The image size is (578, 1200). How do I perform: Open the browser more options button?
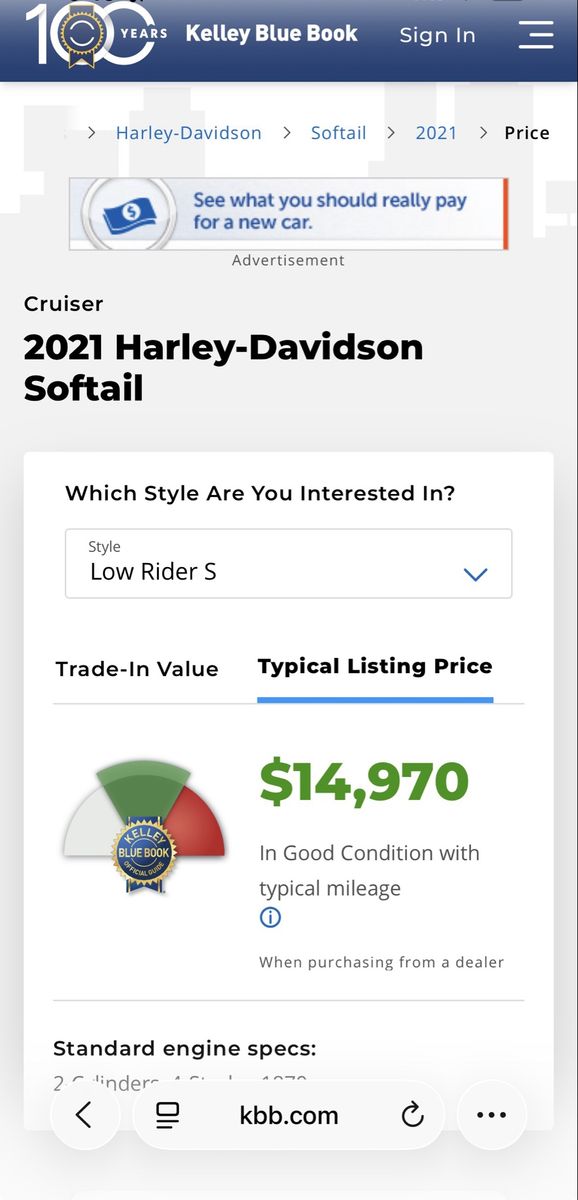pos(492,1115)
